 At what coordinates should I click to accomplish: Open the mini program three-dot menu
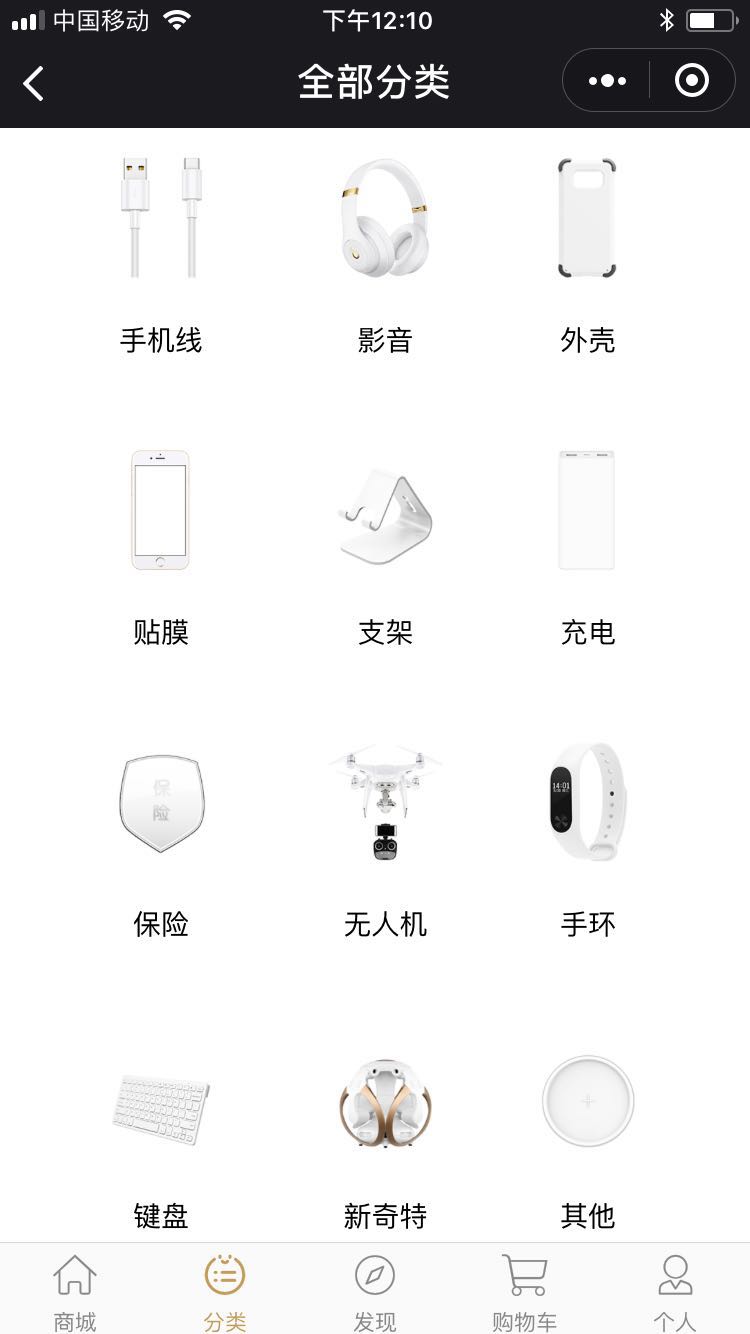[x=607, y=81]
